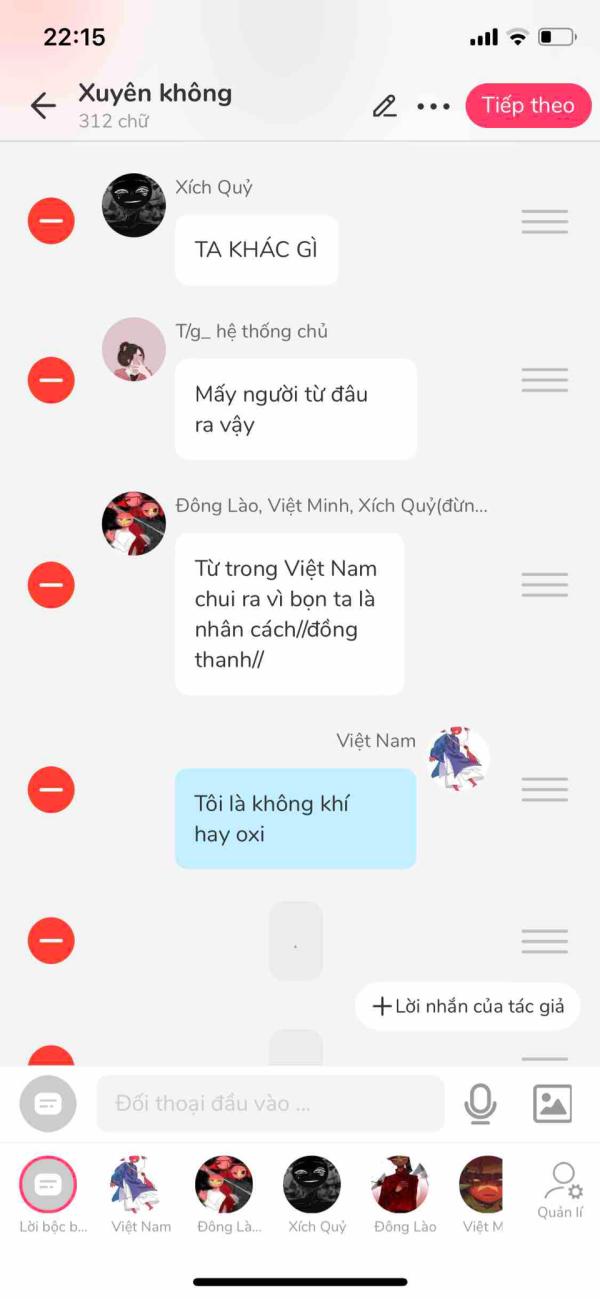This screenshot has height=1299, width=600.
Task: Delete the message 'TA KHÁC GÌ'
Action: pos(51,221)
